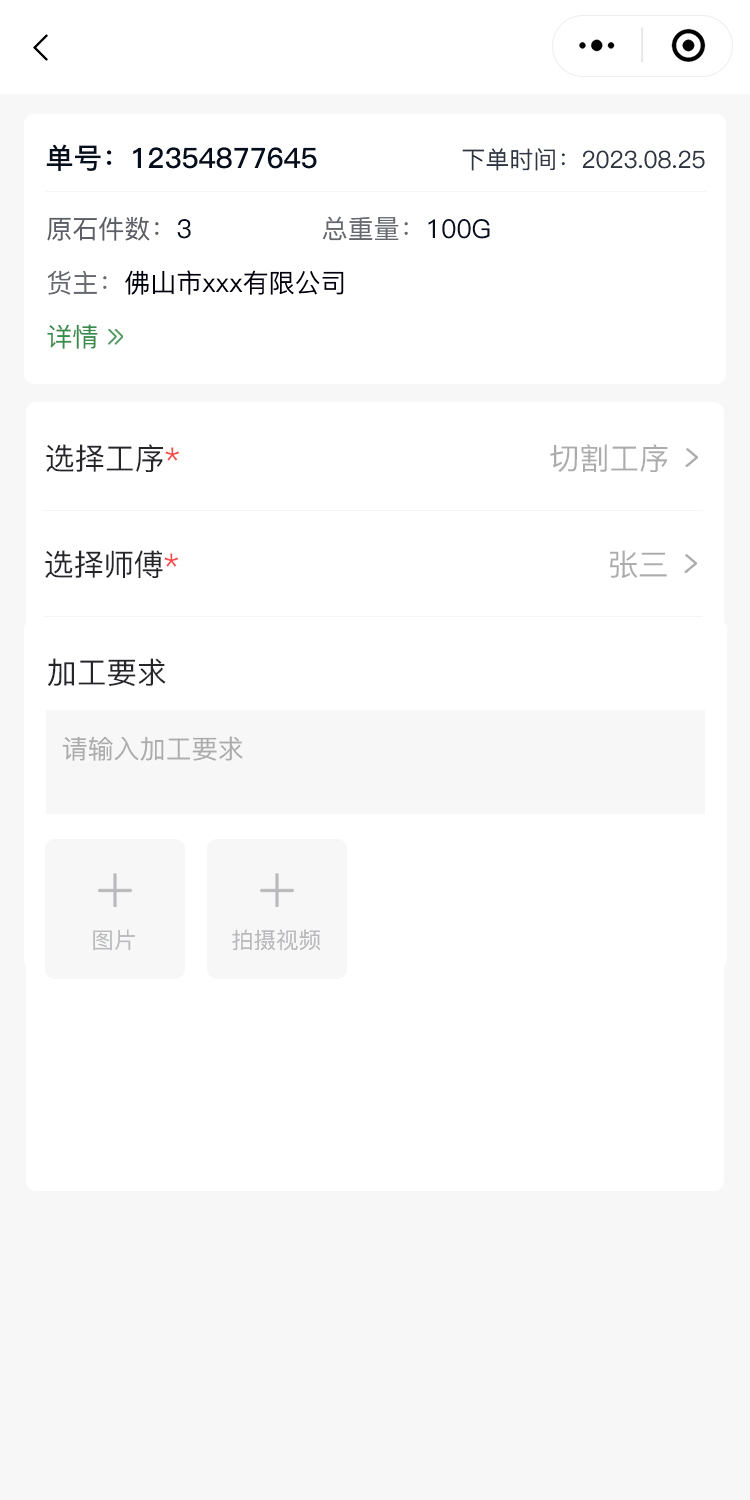The image size is (750, 1500).
Task: Pick a master in 选择师傅 row
Action: pos(374,565)
